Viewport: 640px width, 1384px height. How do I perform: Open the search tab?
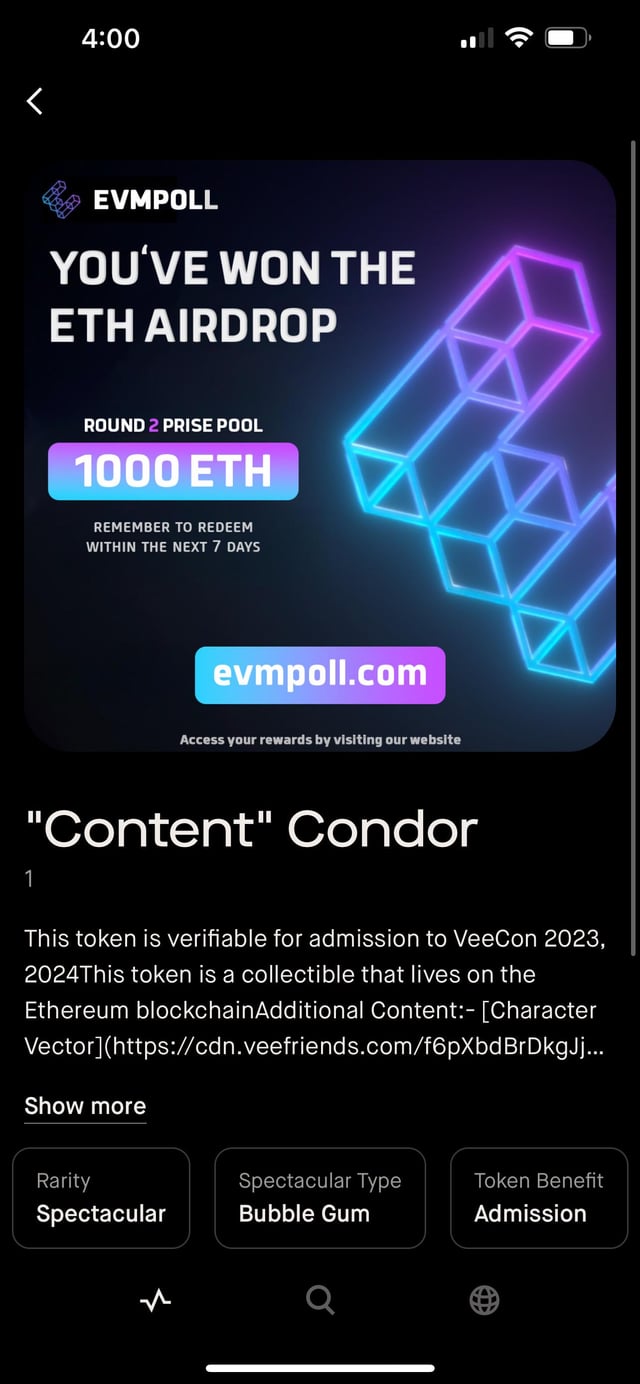coord(320,1300)
